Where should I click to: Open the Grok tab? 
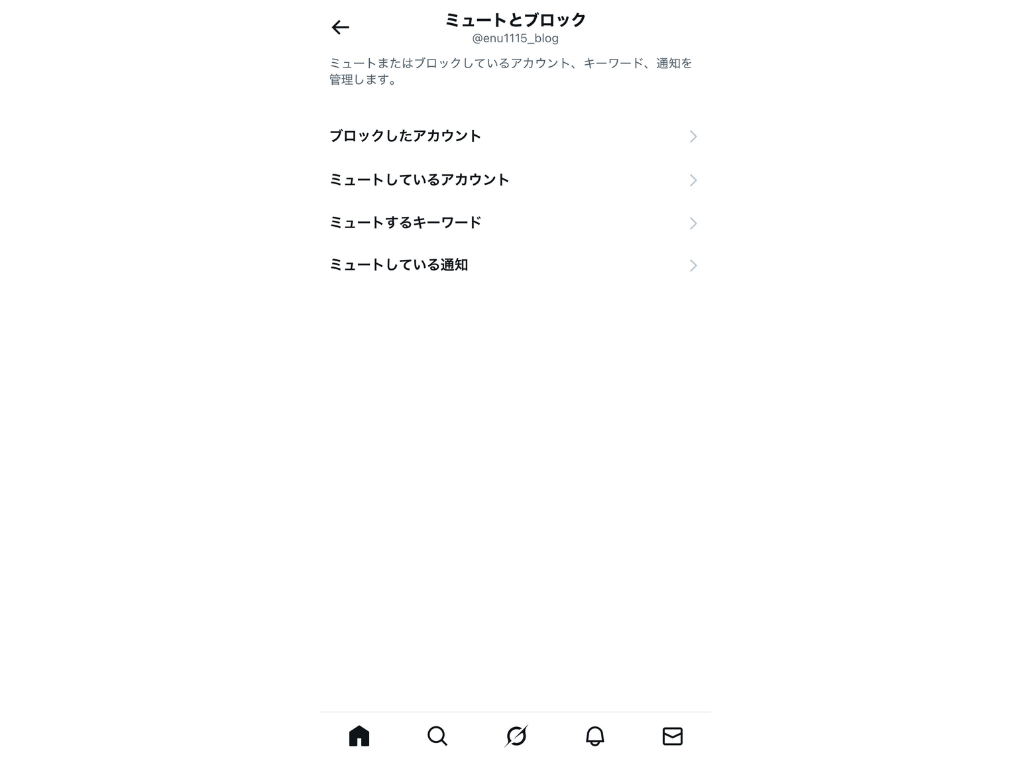516,736
